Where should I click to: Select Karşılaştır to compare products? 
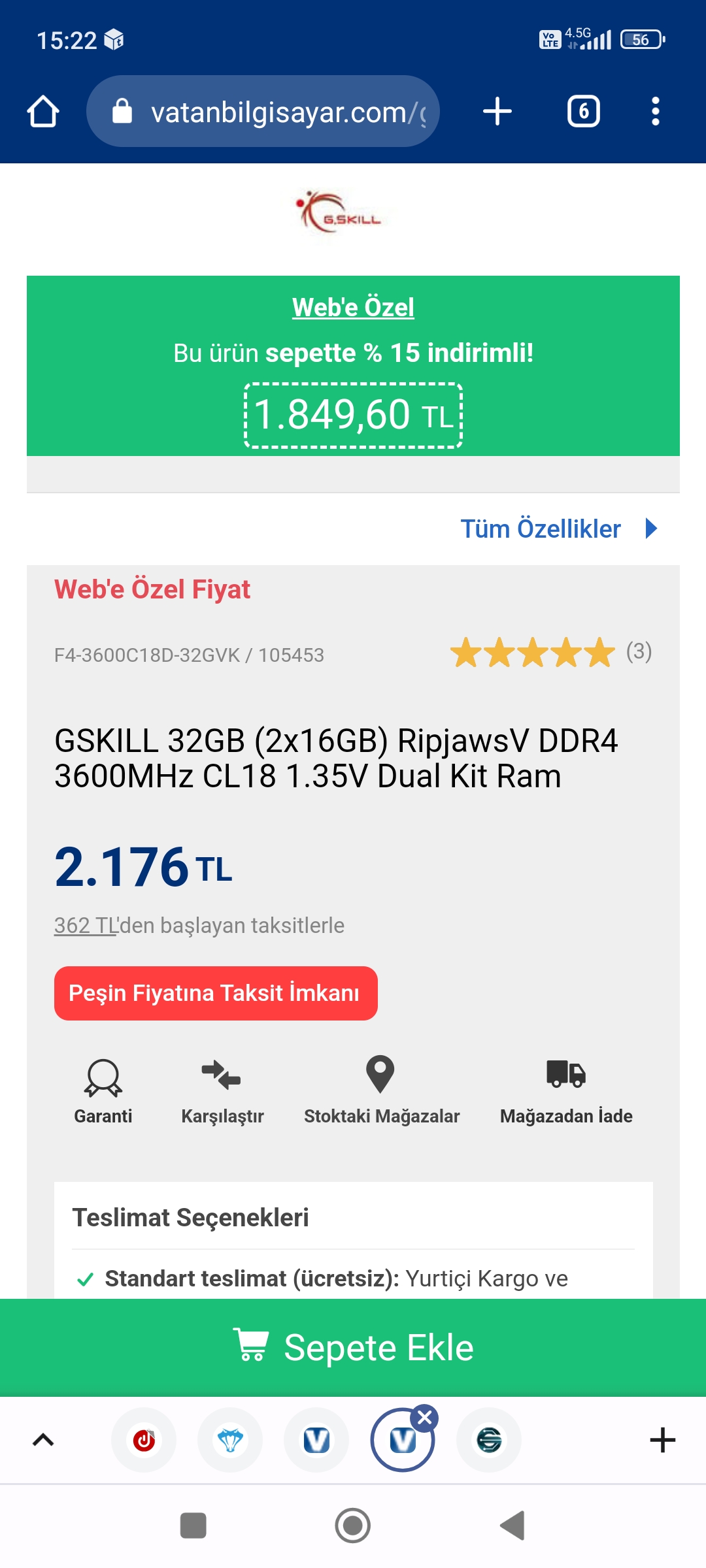[x=222, y=1090]
